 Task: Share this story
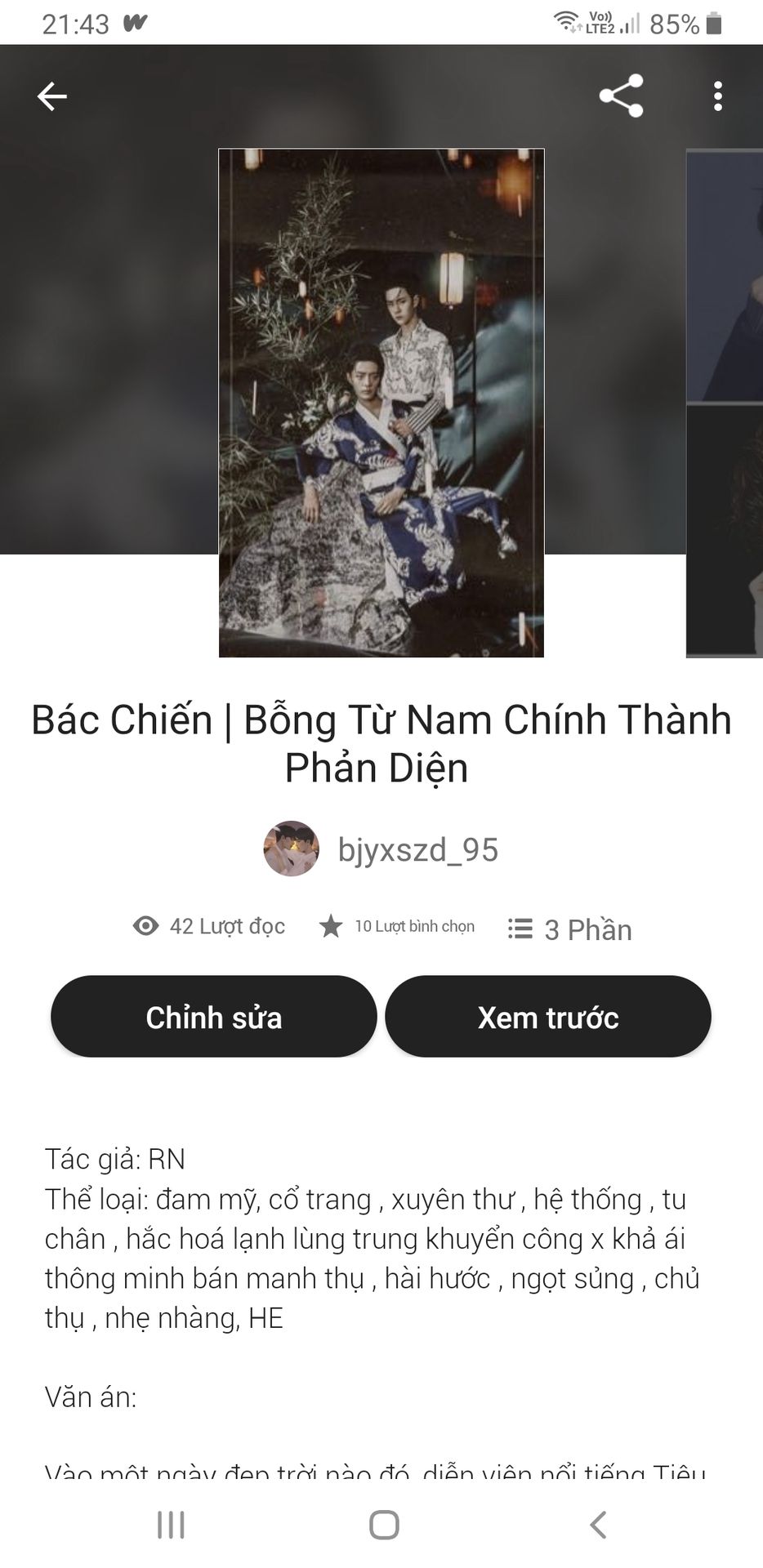click(621, 96)
